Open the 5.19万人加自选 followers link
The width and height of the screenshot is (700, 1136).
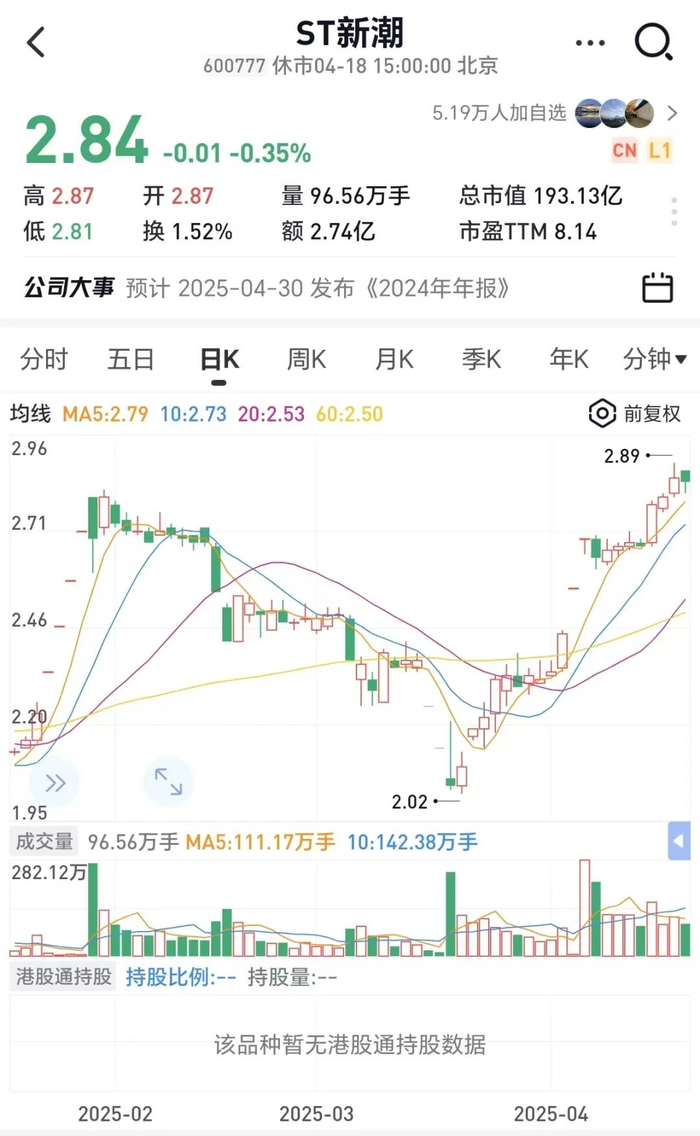point(499,113)
